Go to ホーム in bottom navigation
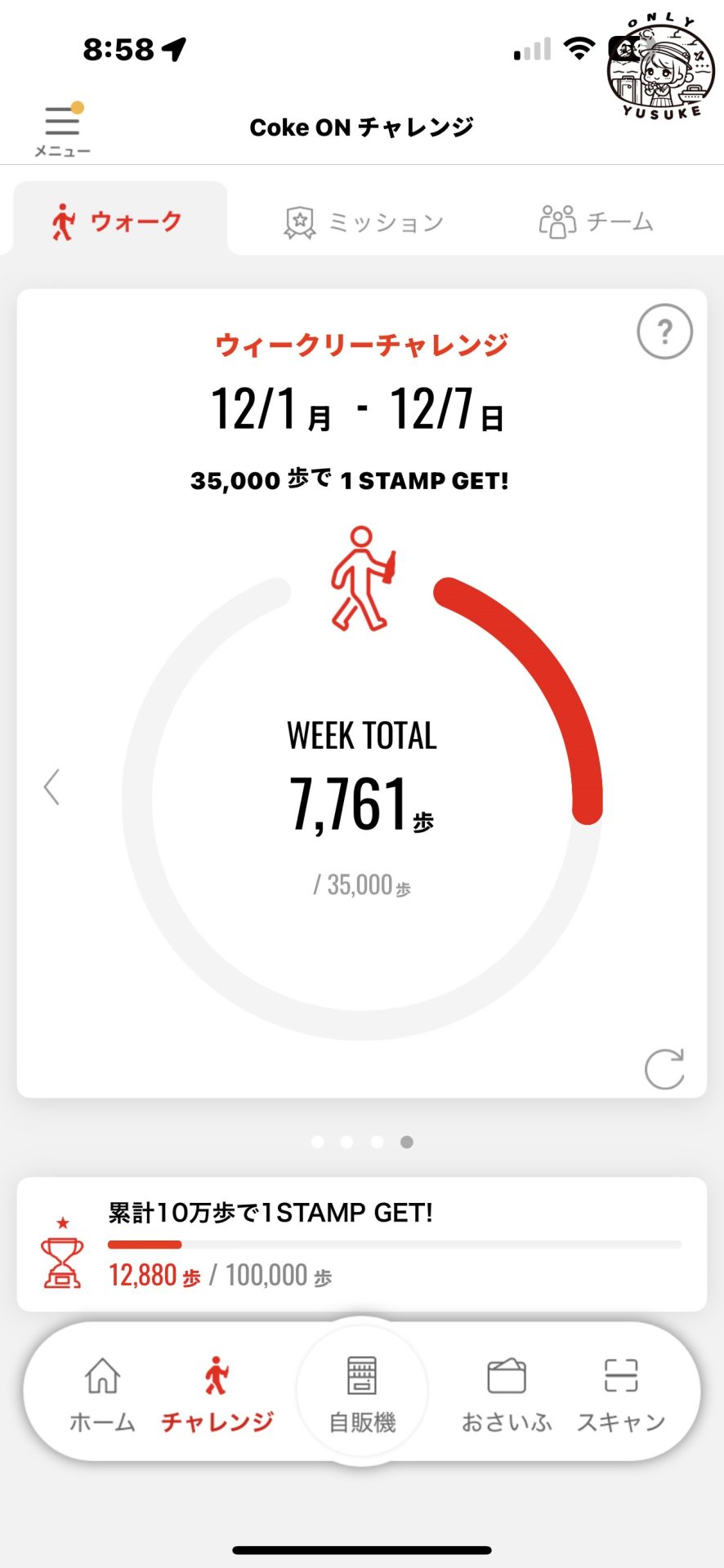Viewport: 724px width, 1568px height. point(102,1394)
